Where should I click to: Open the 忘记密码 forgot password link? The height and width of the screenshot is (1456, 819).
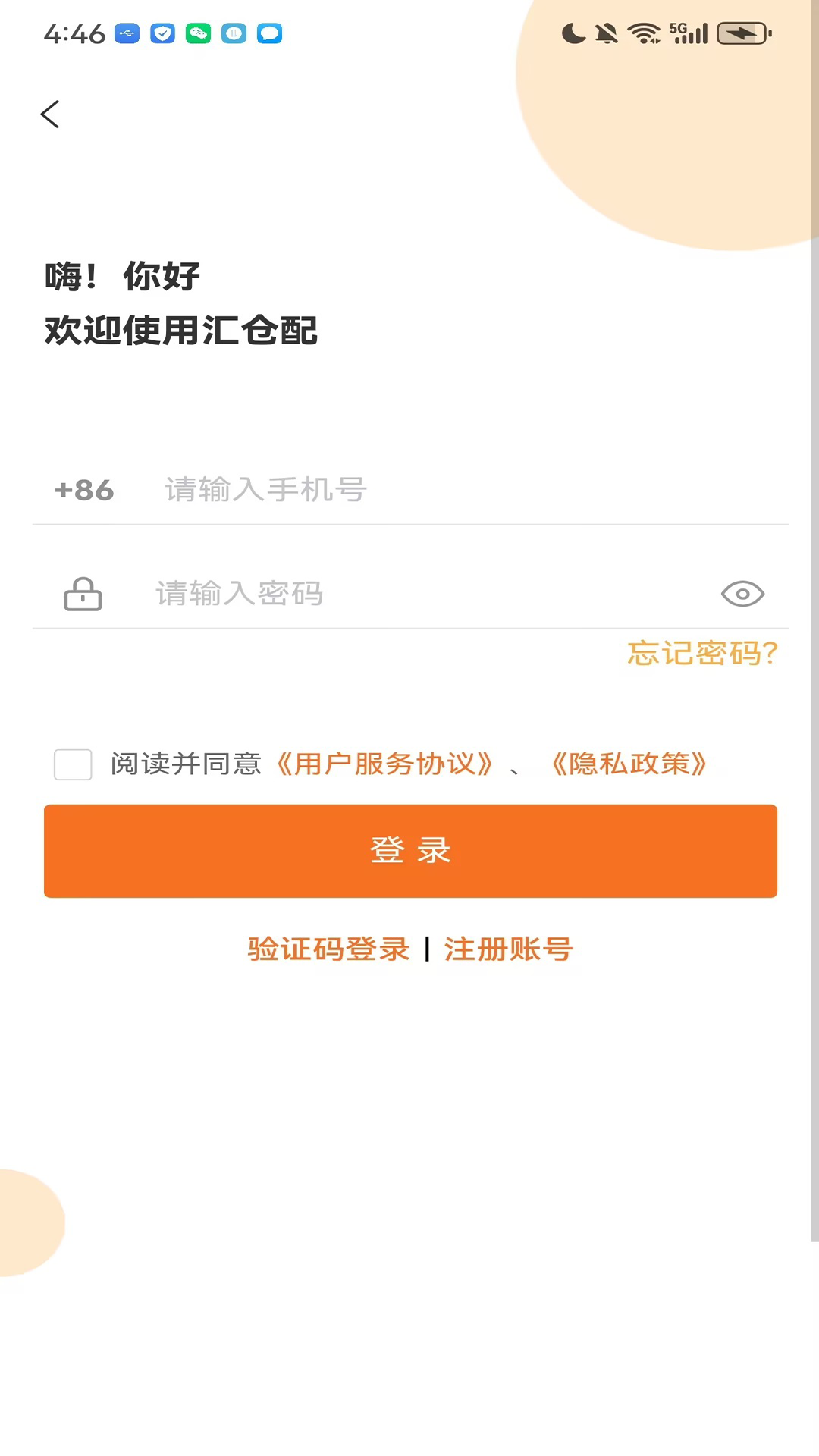(x=701, y=654)
